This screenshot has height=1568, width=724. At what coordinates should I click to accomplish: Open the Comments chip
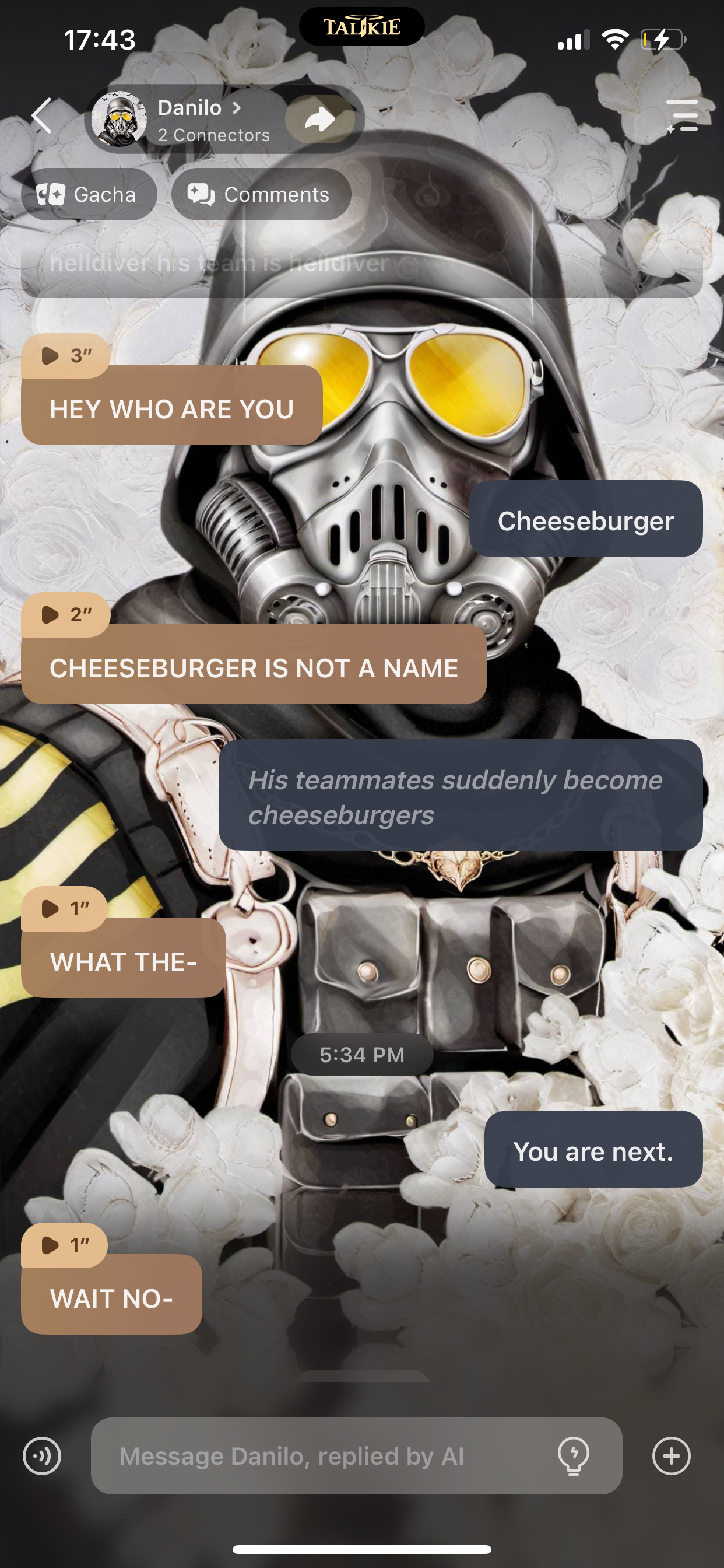pyautogui.click(x=261, y=195)
